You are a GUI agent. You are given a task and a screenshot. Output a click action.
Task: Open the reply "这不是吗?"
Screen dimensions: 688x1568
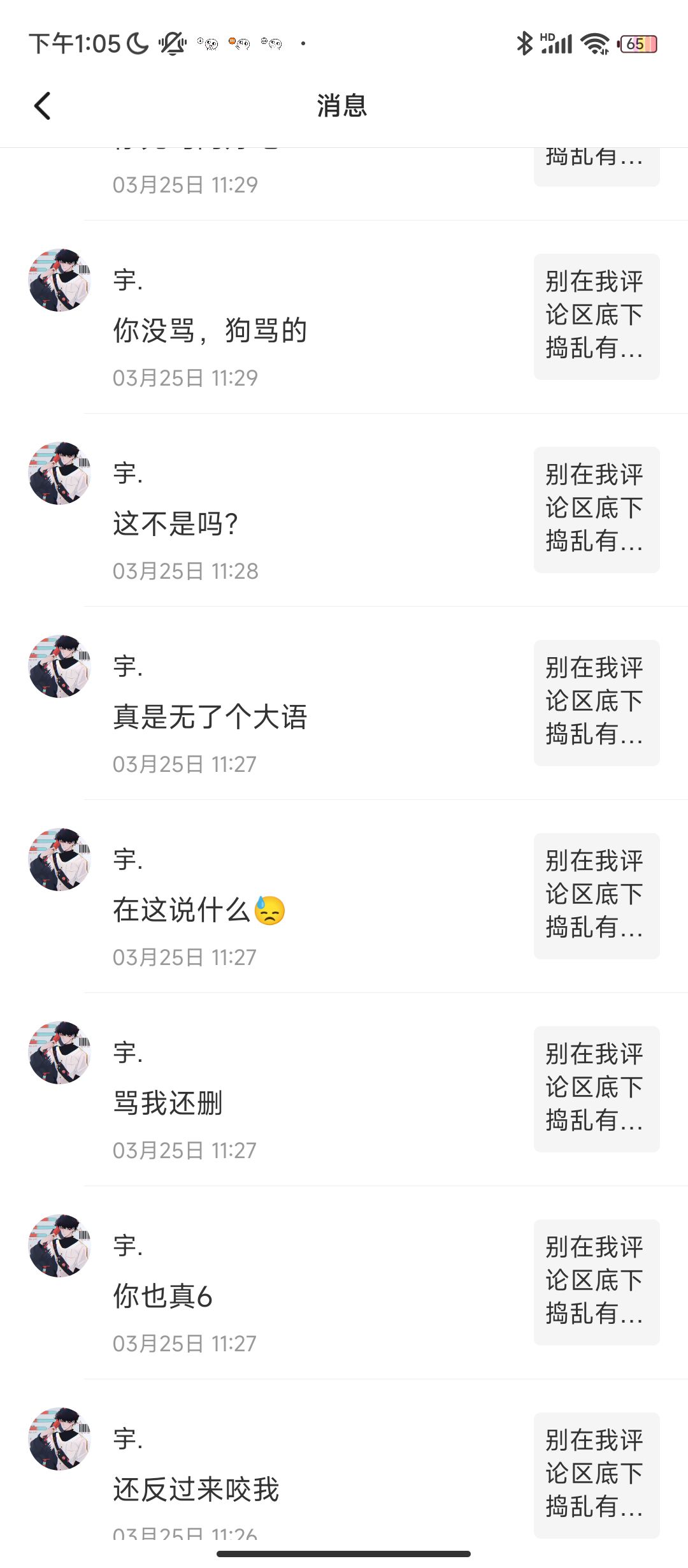176,524
